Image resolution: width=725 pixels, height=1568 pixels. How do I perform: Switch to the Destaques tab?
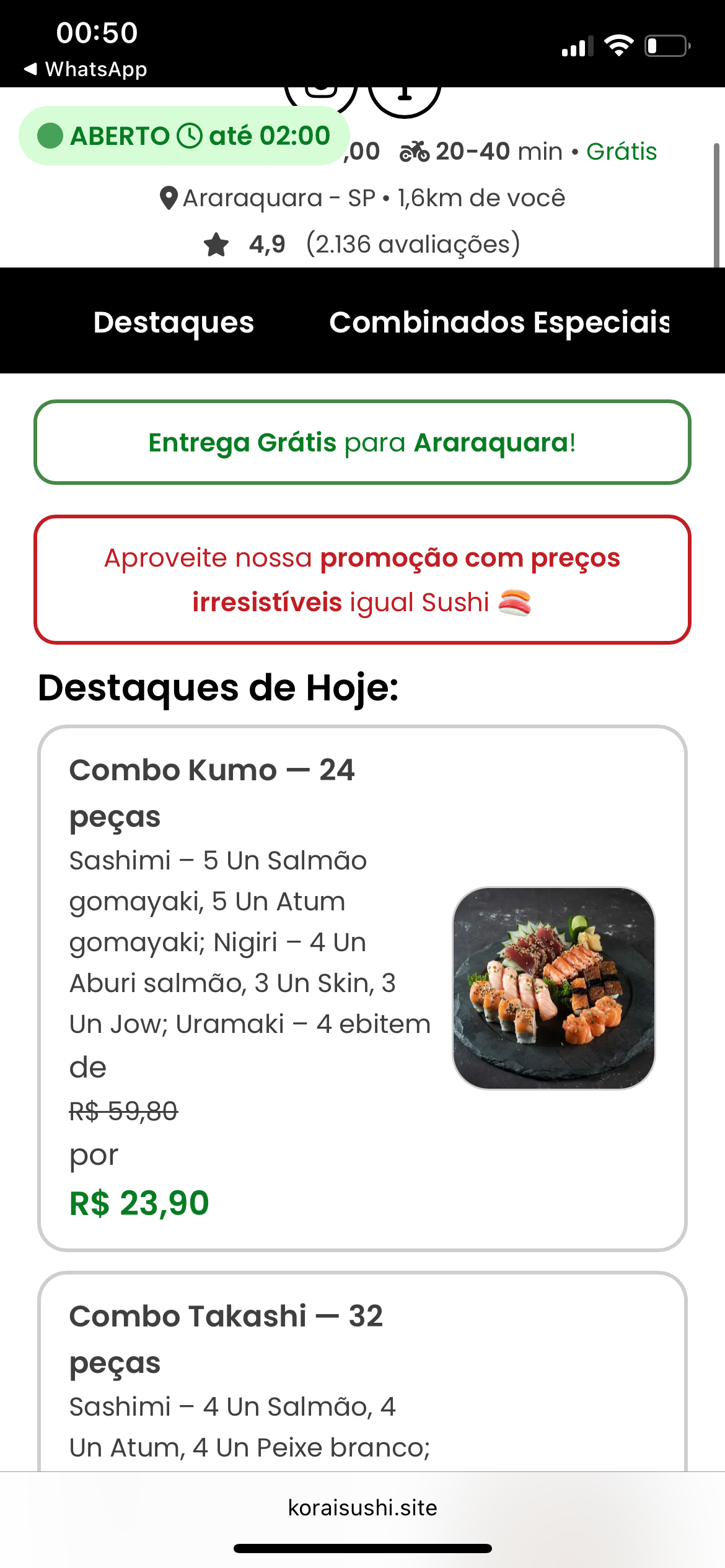[x=174, y=322]
